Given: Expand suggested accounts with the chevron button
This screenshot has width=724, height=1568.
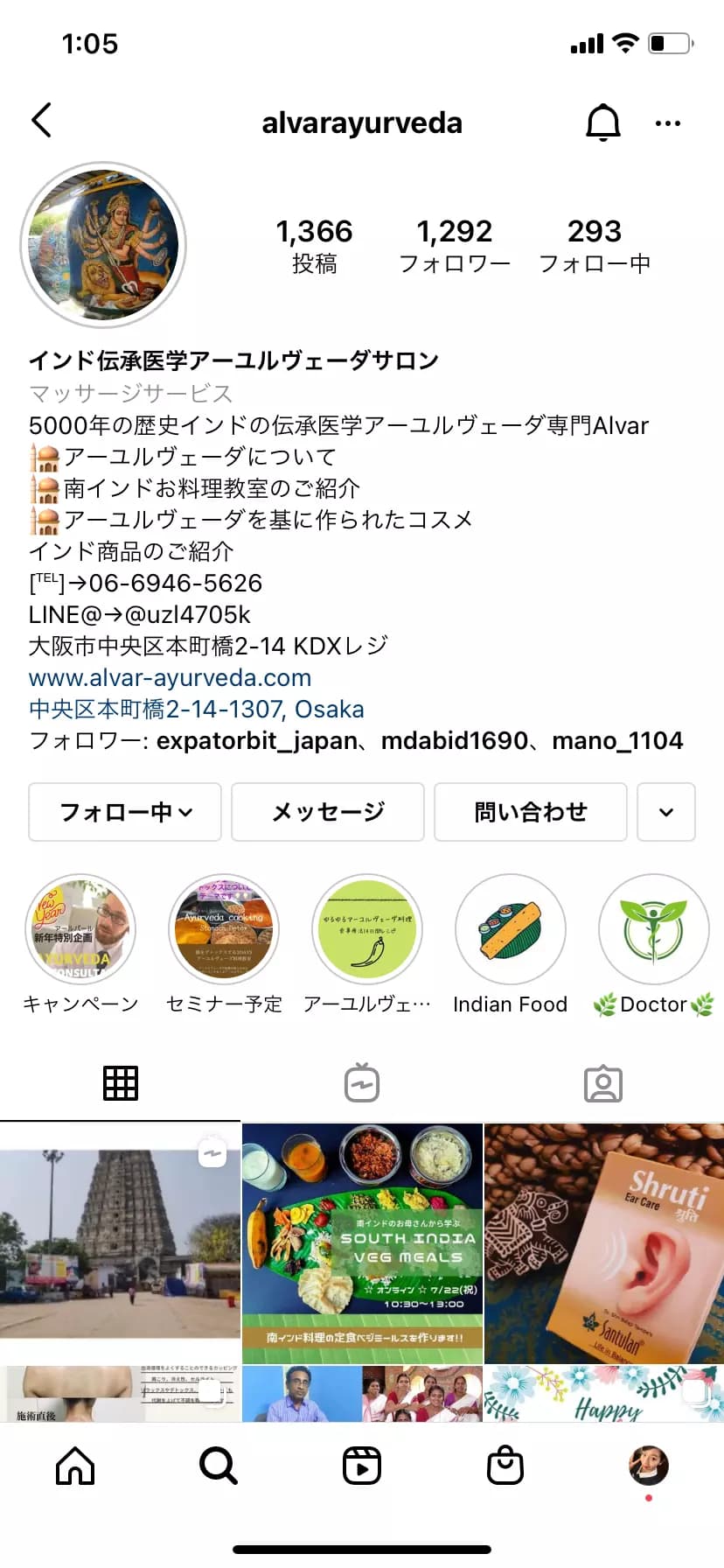Looking at the screenshot, I should pos(666,812).
